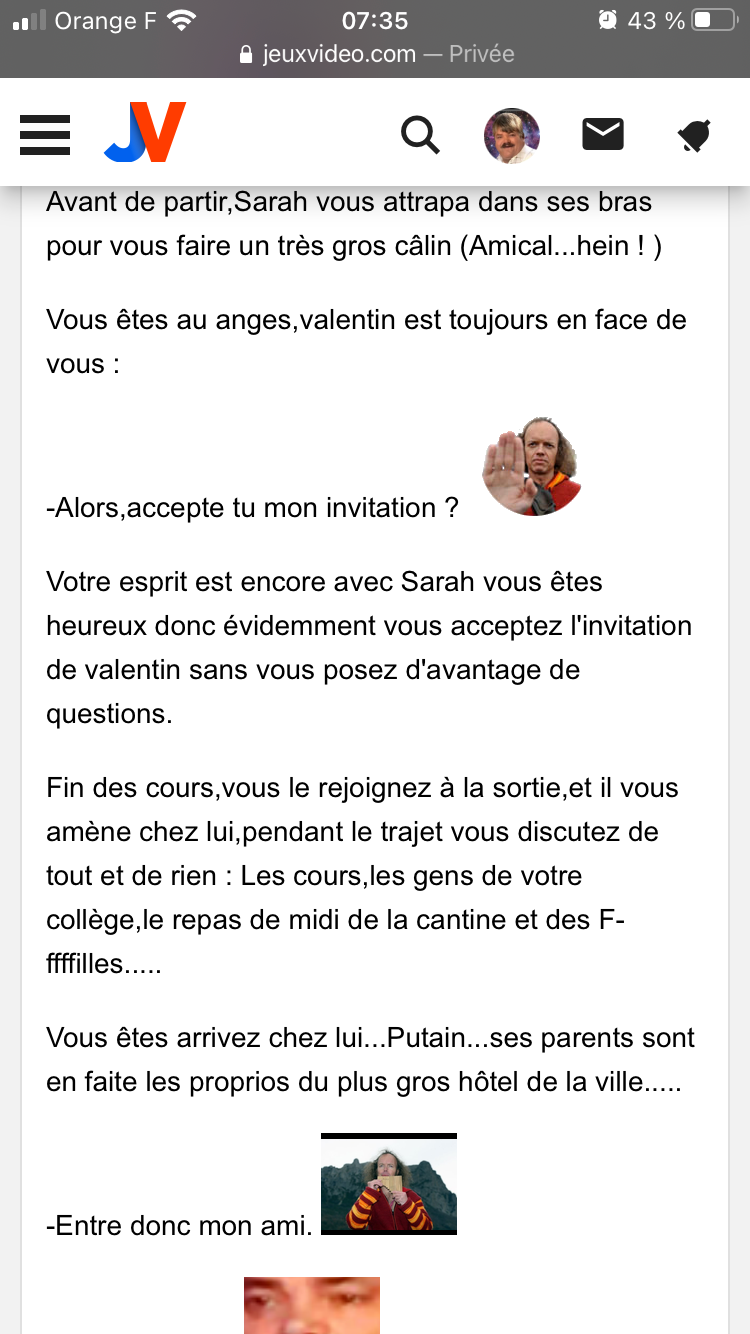Open your profile avatar

[x=512, y=135]
